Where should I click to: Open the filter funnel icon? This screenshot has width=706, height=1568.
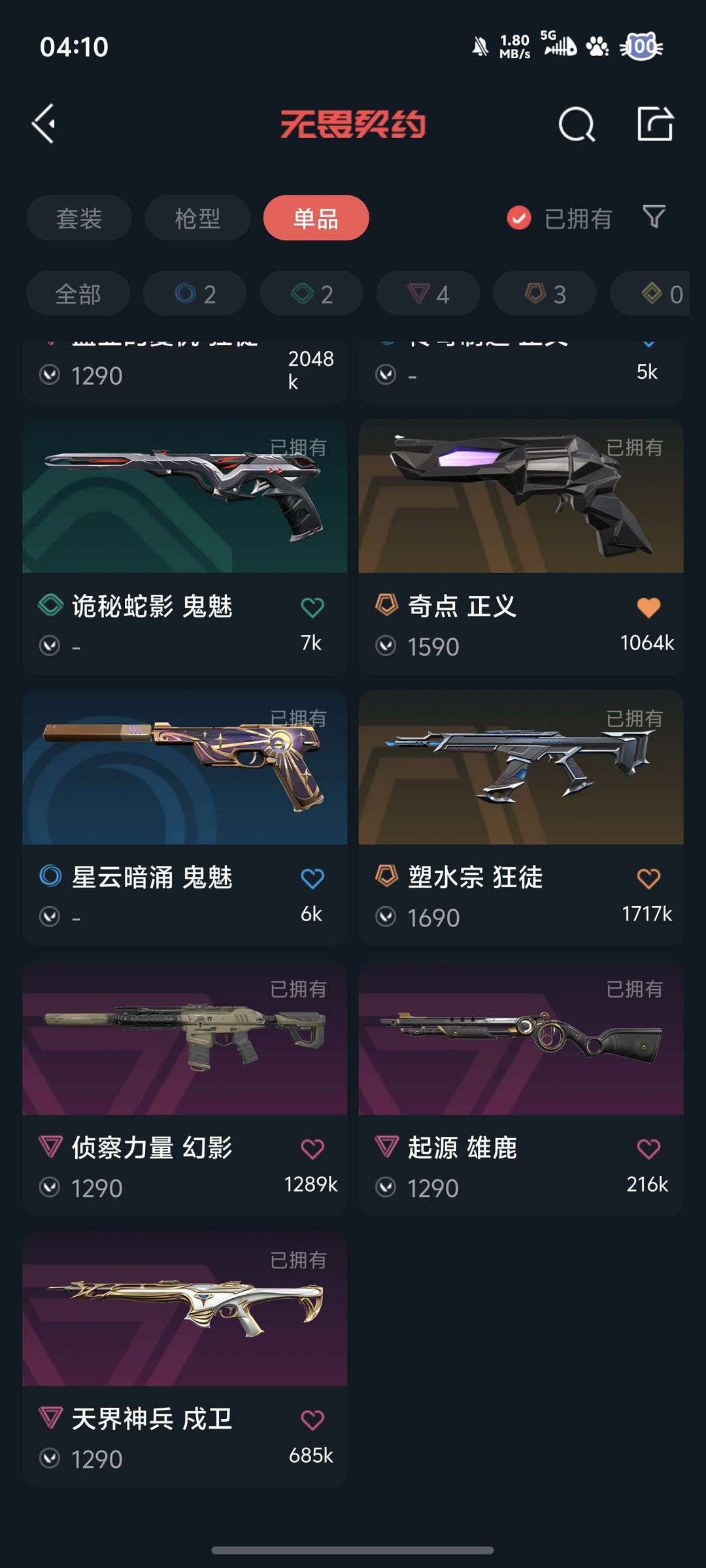654,217
